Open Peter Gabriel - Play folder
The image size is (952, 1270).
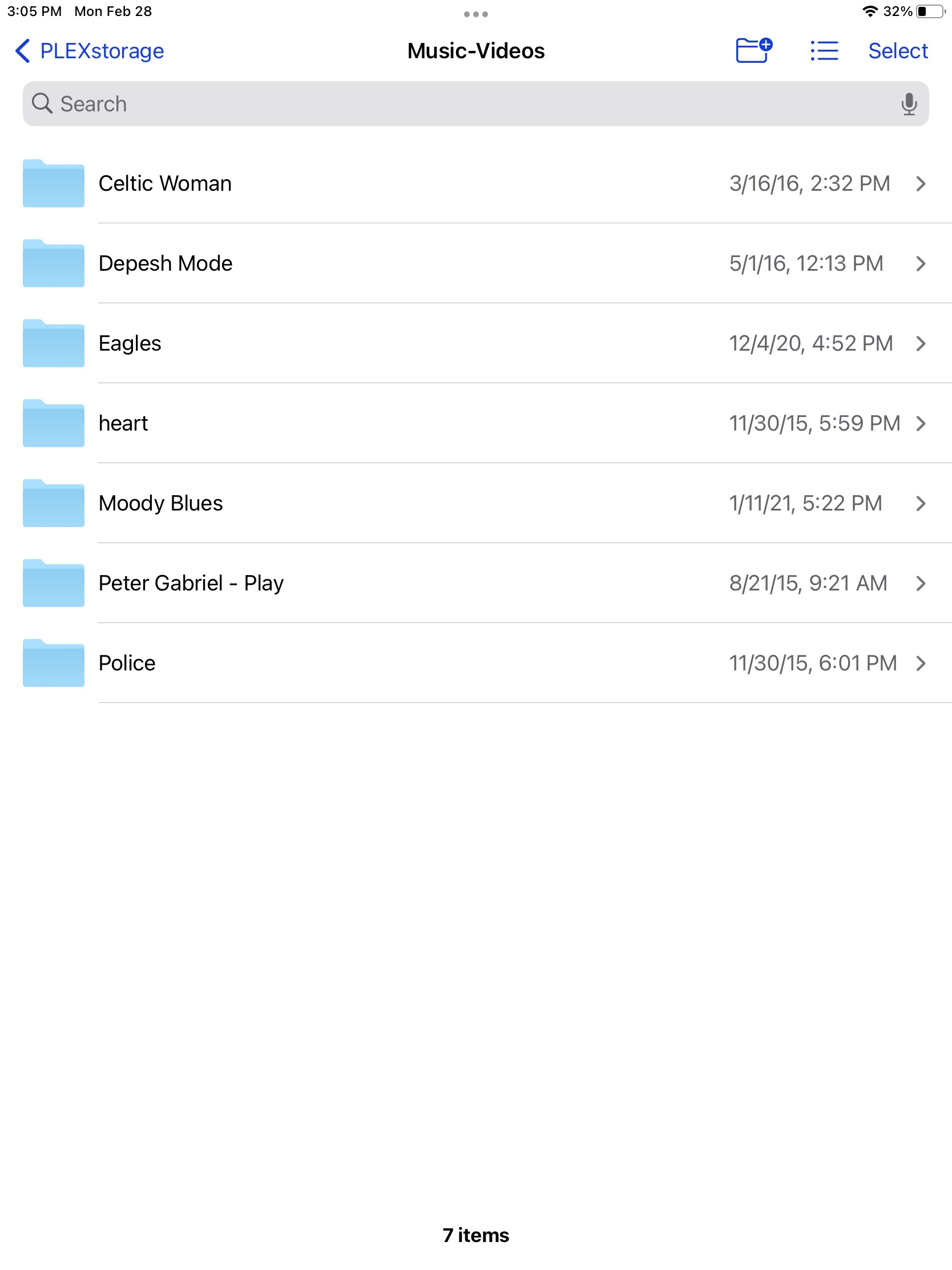191,583
